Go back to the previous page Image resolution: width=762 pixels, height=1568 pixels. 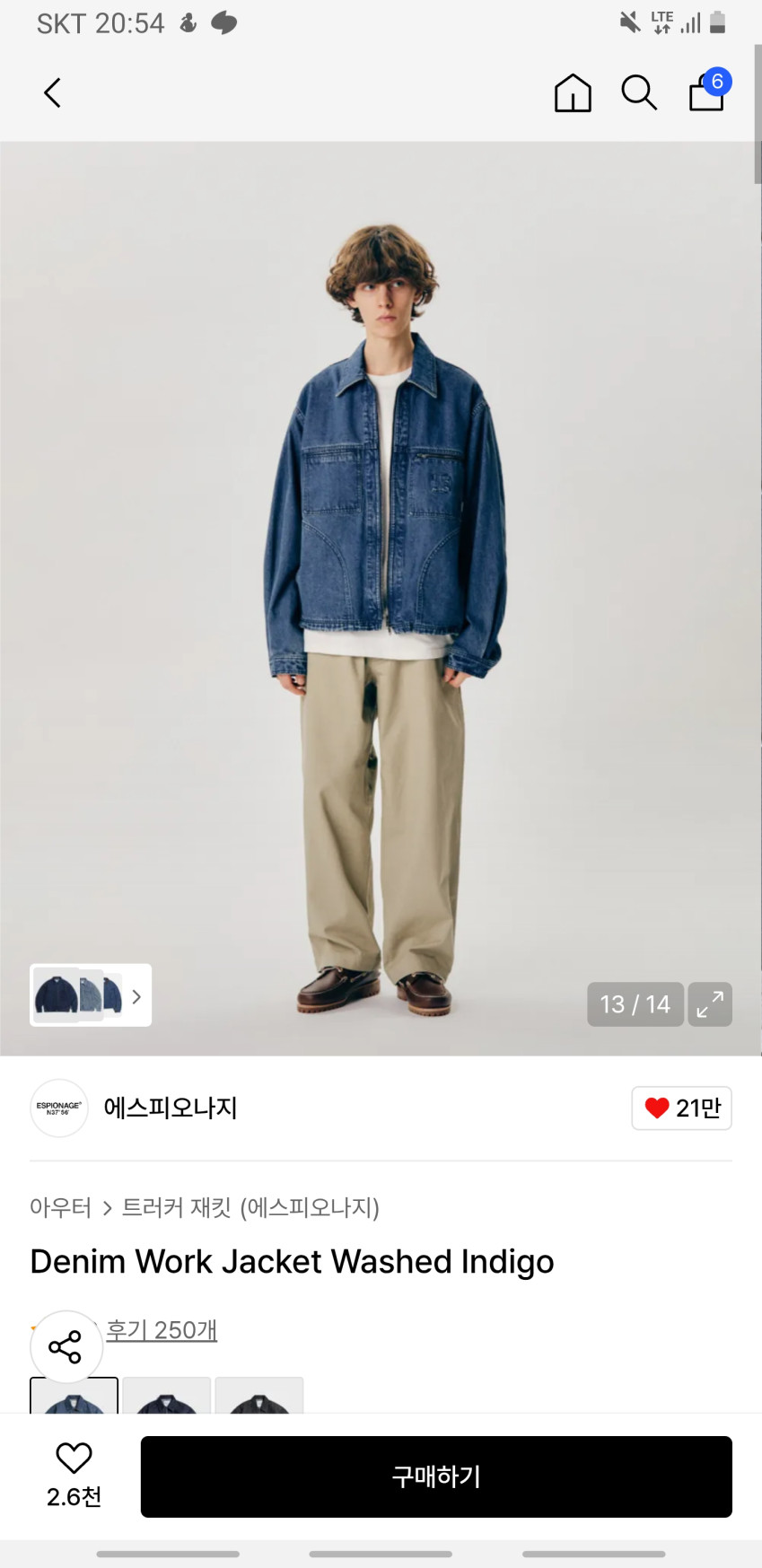click(53, 92)
